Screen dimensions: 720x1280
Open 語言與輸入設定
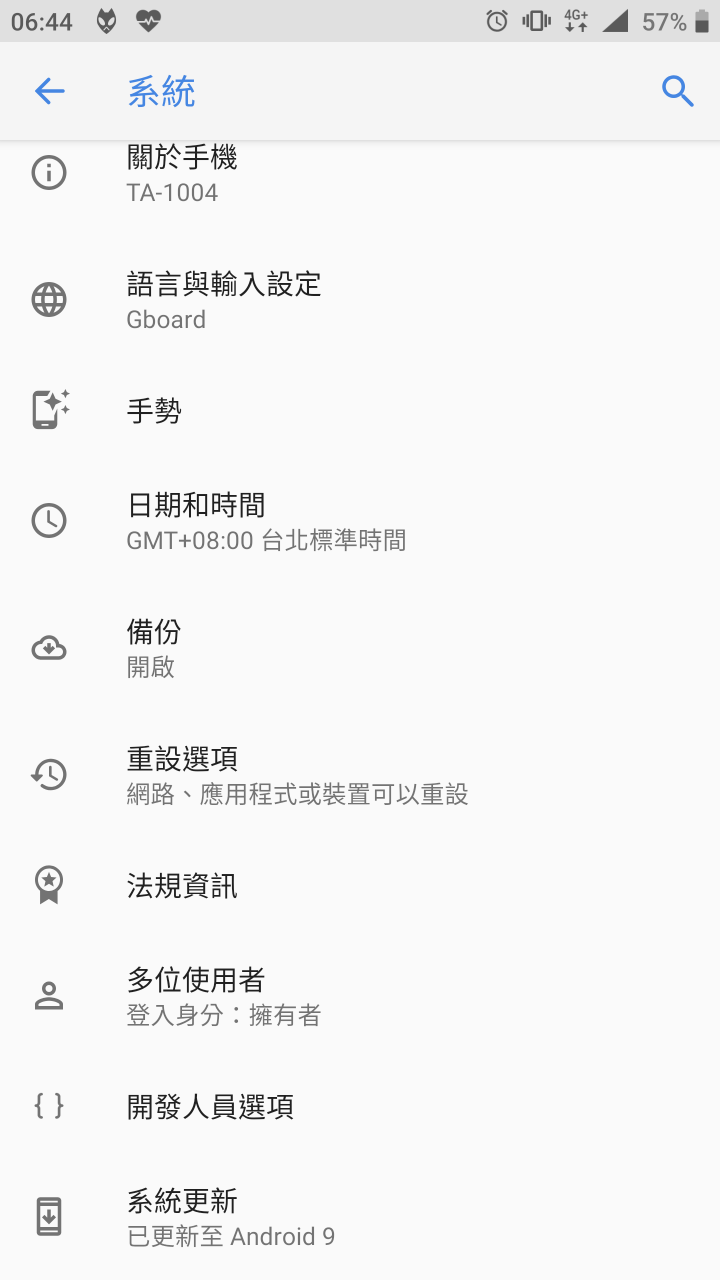pos(360,300)
